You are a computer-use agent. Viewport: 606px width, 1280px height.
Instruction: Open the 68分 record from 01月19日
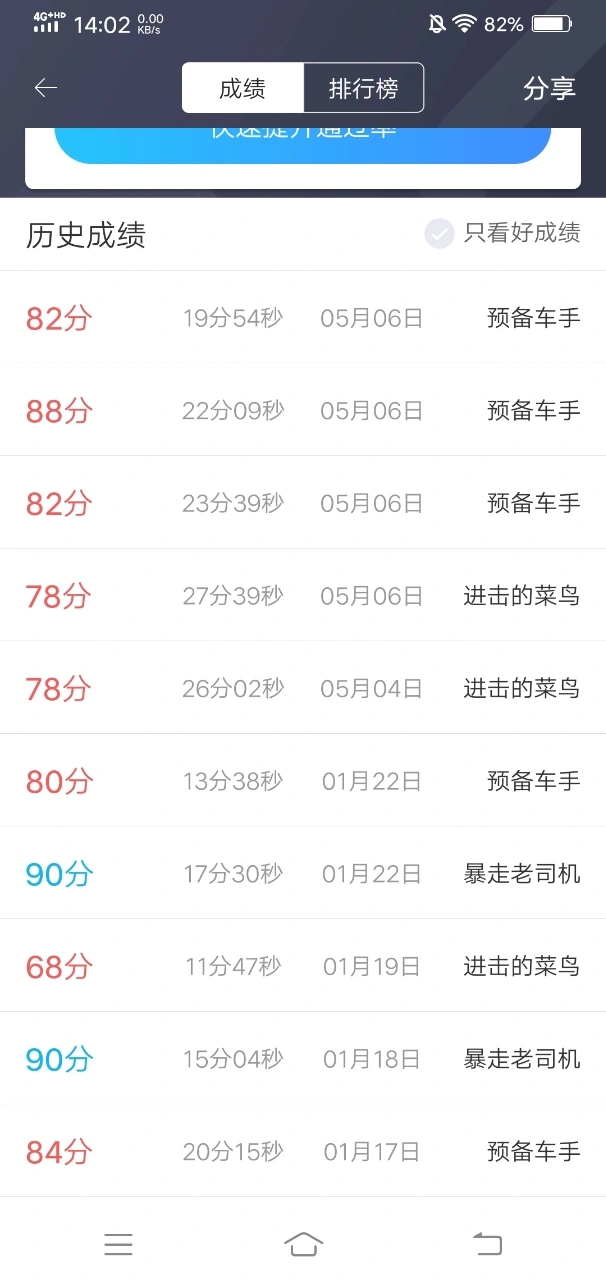[x=303, y=966]
